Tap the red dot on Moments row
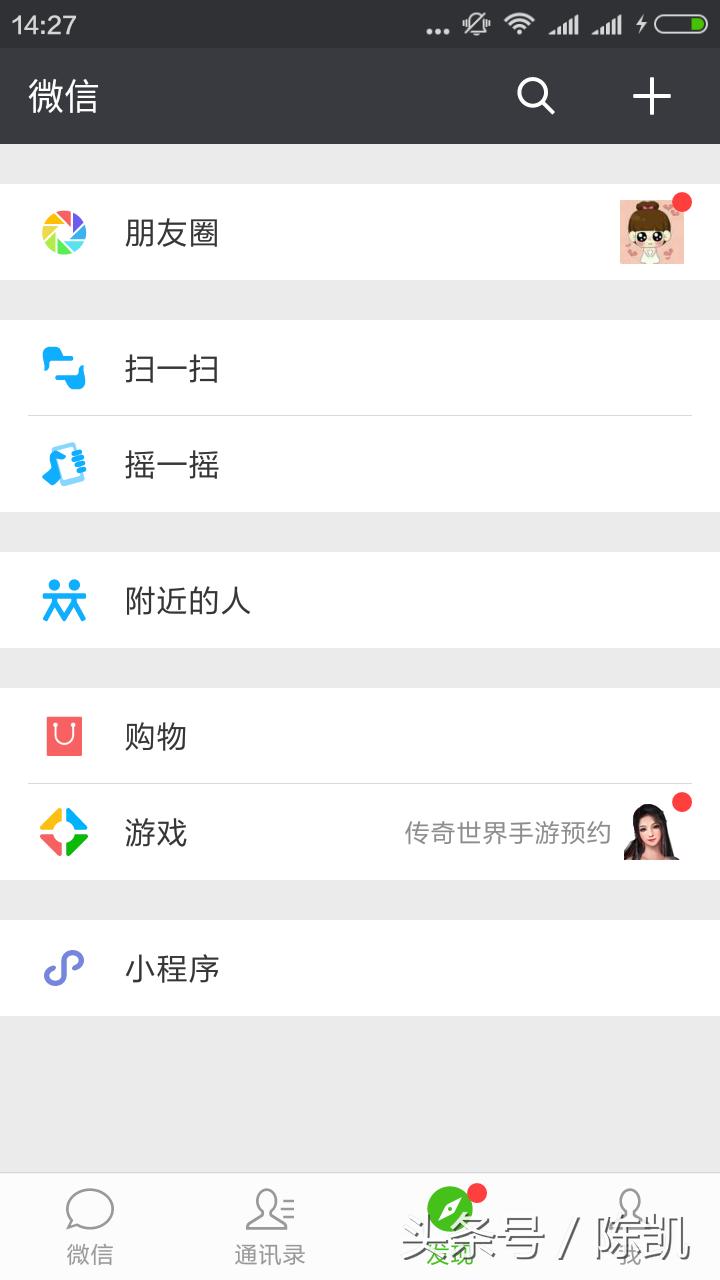 [x=681, y=203]
